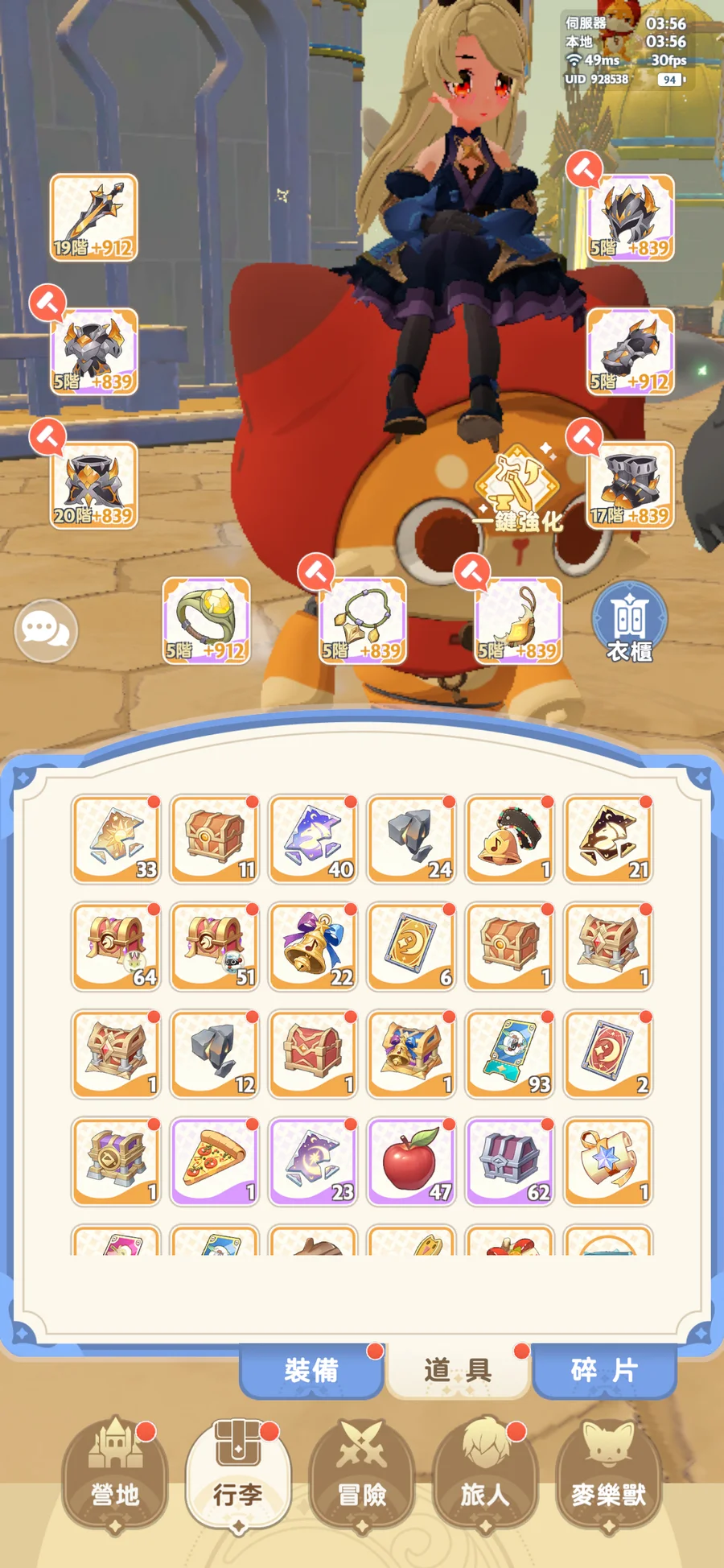Select the card ticket item with 93
This screenshot has height=1568, width=724.
tap(510, 1053)
